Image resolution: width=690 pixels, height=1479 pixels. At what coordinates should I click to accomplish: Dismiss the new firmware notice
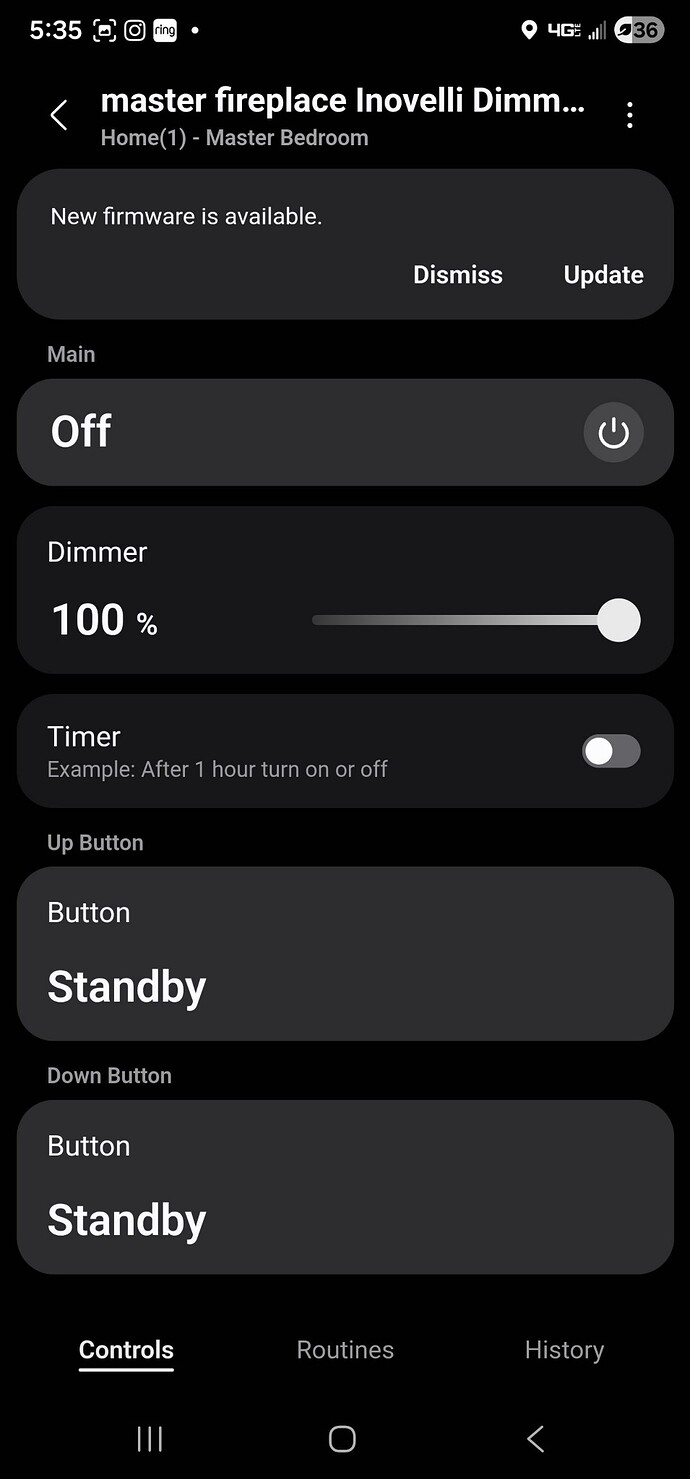point(458,275)
